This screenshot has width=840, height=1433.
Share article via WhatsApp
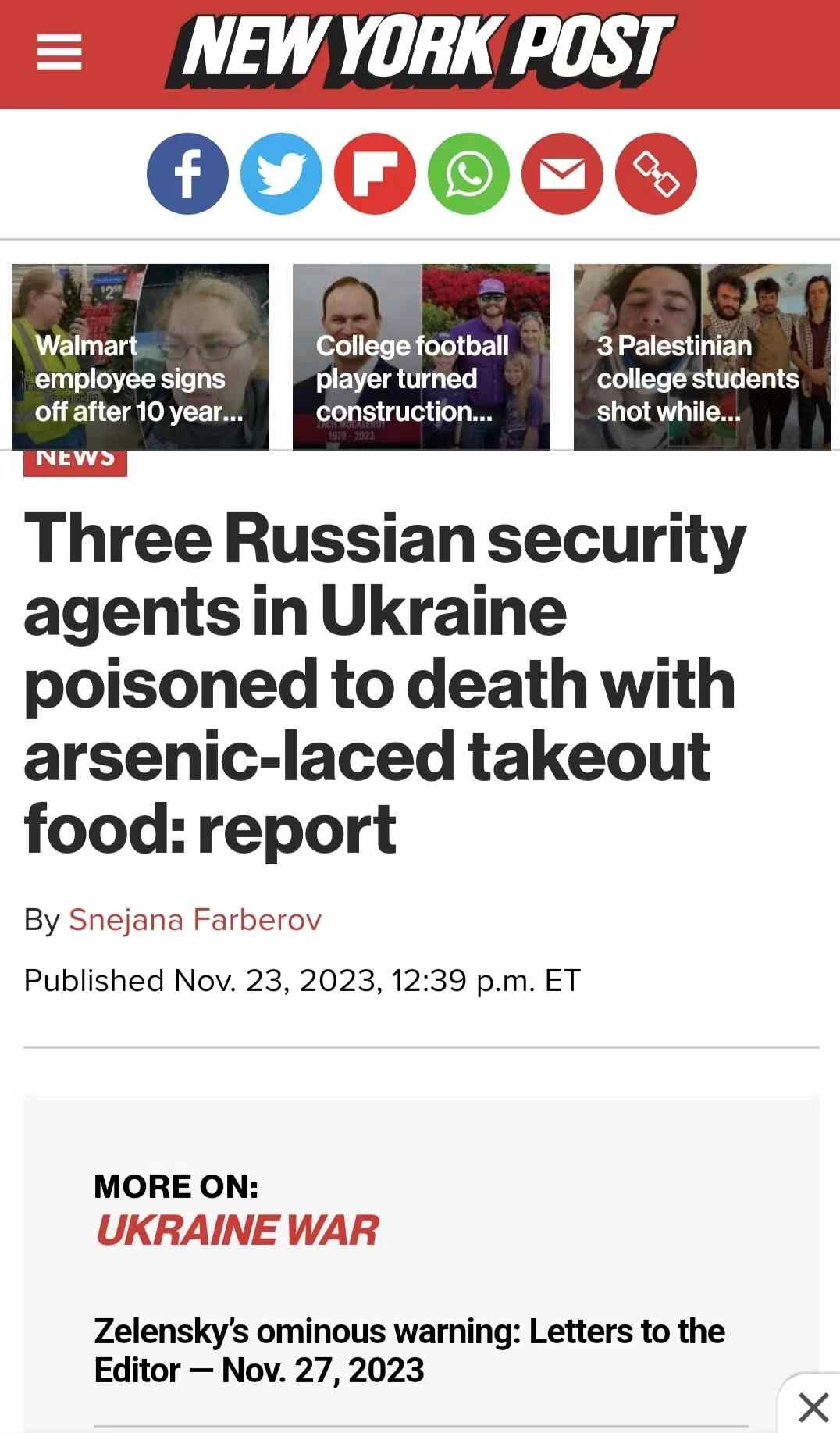click(x=468, y=173)
